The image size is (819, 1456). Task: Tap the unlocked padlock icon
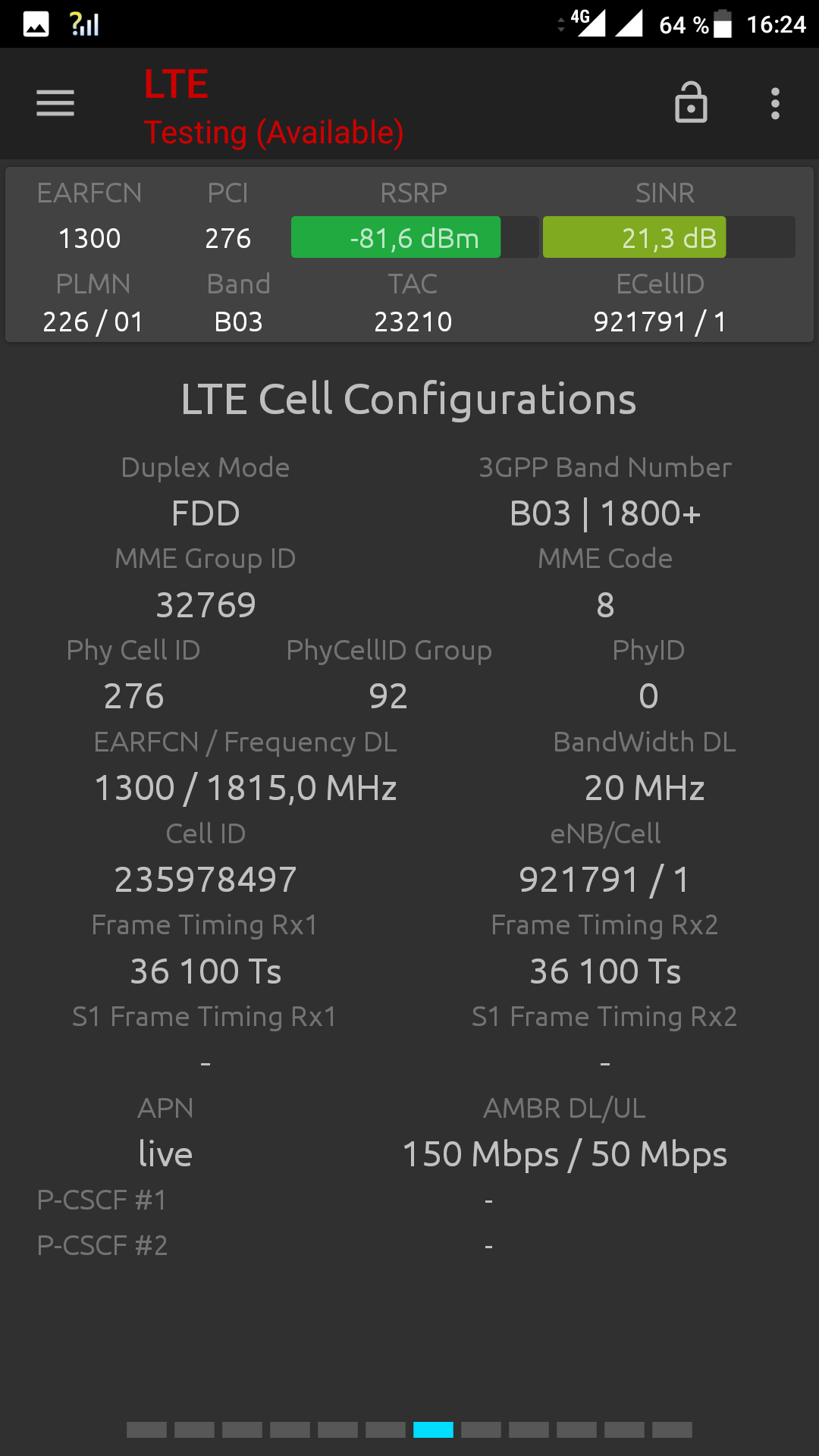point(691,102)
